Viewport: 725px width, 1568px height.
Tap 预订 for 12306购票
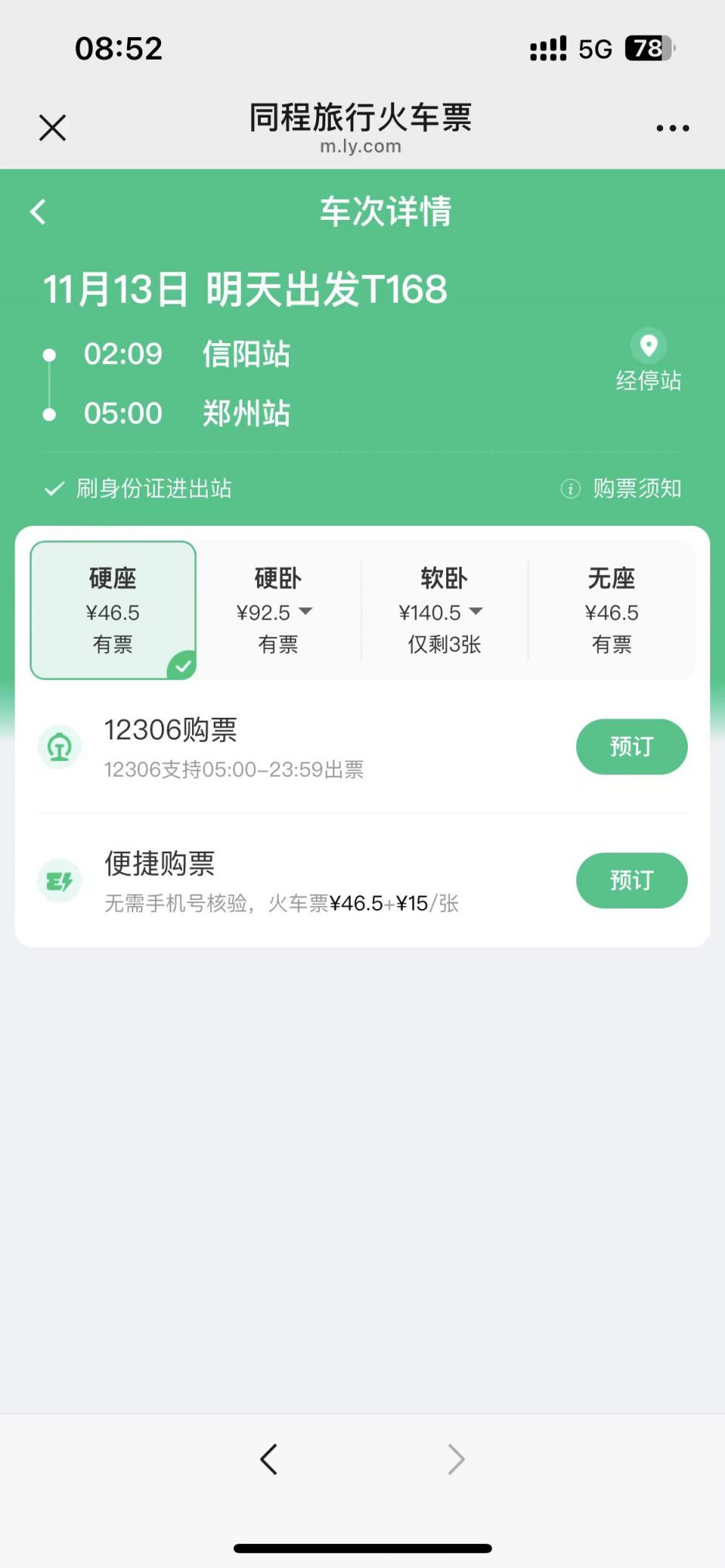pos(631,746)
